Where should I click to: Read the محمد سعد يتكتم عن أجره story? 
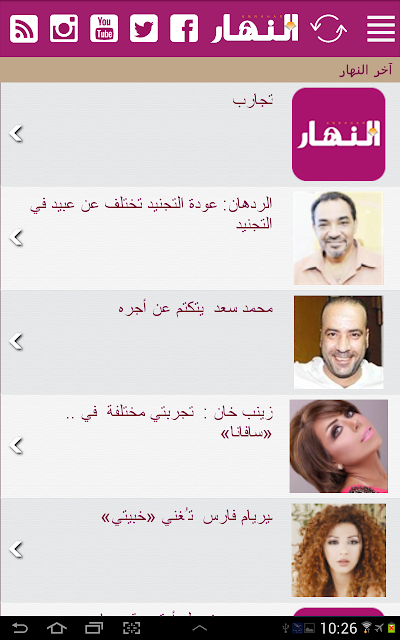click(200, 342)
